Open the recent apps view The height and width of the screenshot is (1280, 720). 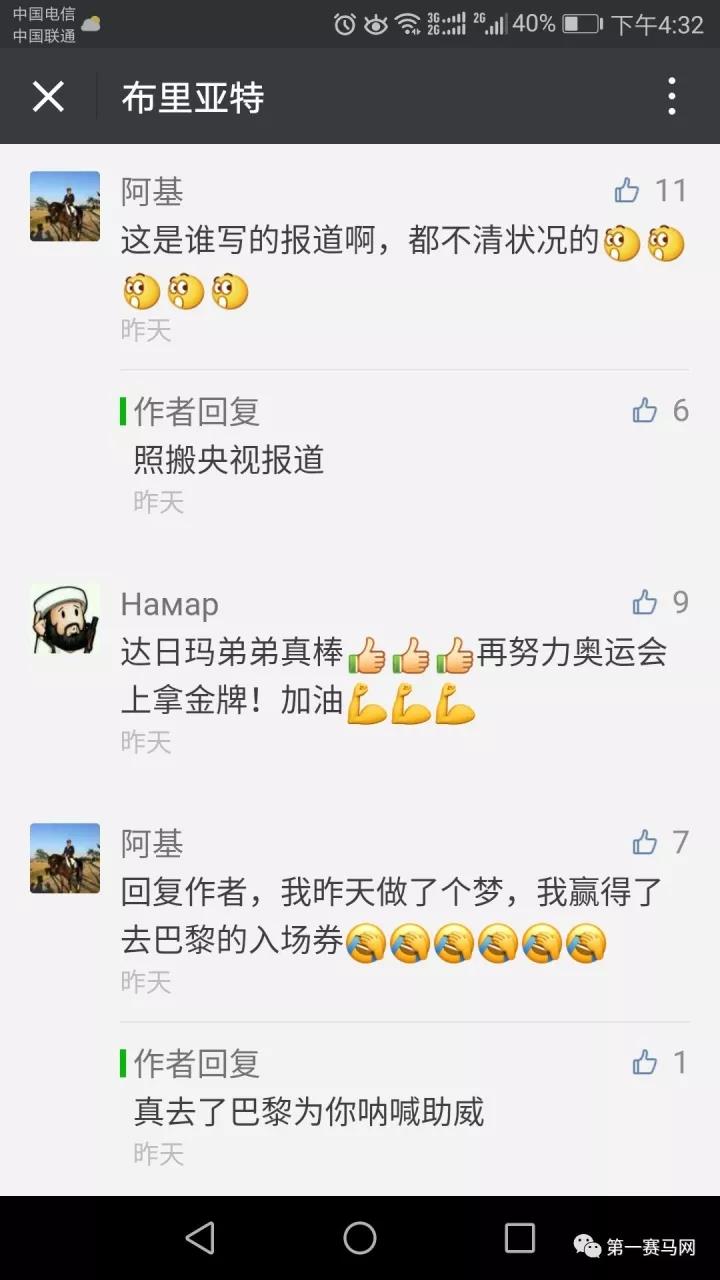[x=519, y=1238]
